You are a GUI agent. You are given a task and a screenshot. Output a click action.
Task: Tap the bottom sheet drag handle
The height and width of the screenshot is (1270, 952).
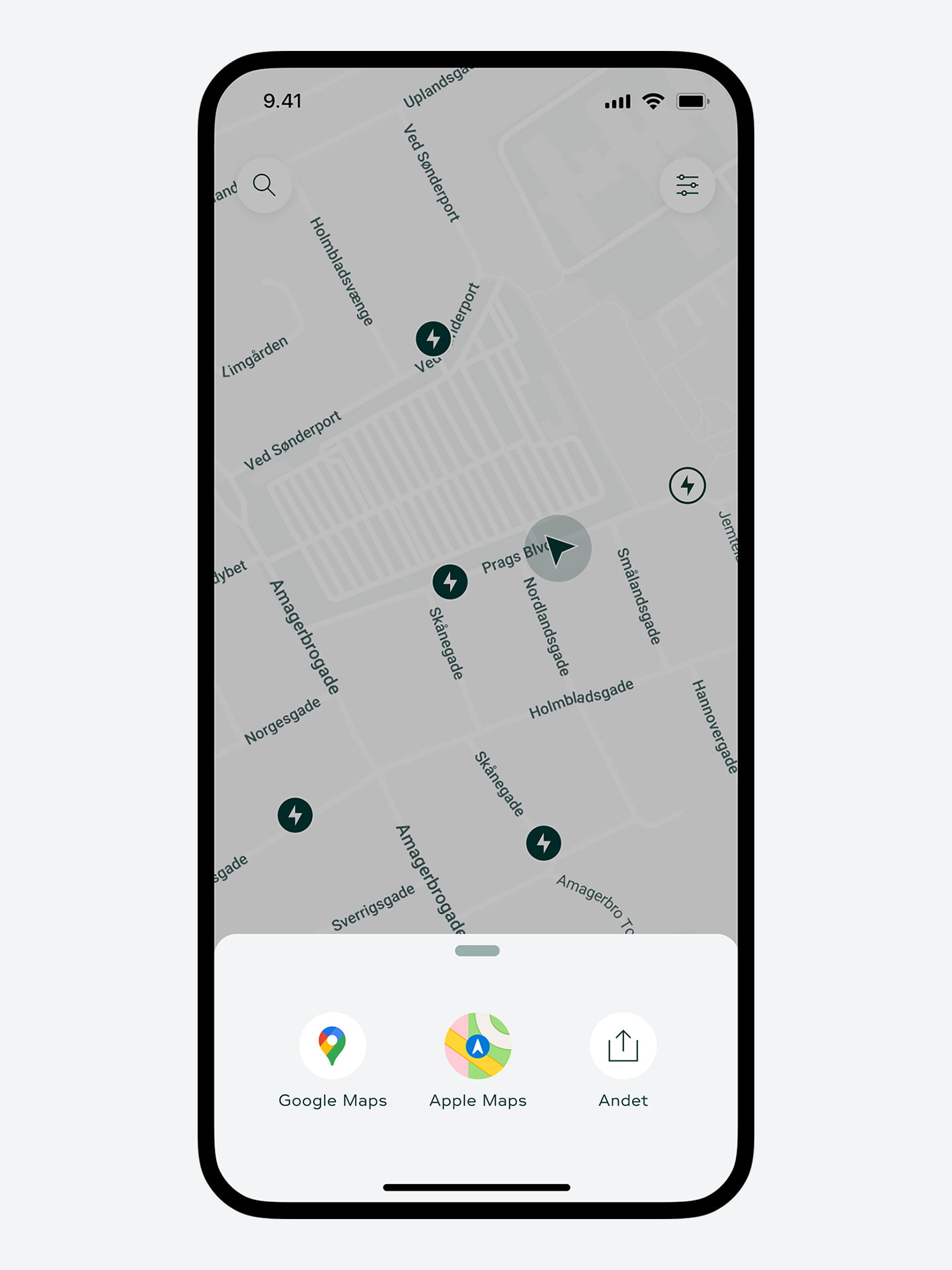477,951
